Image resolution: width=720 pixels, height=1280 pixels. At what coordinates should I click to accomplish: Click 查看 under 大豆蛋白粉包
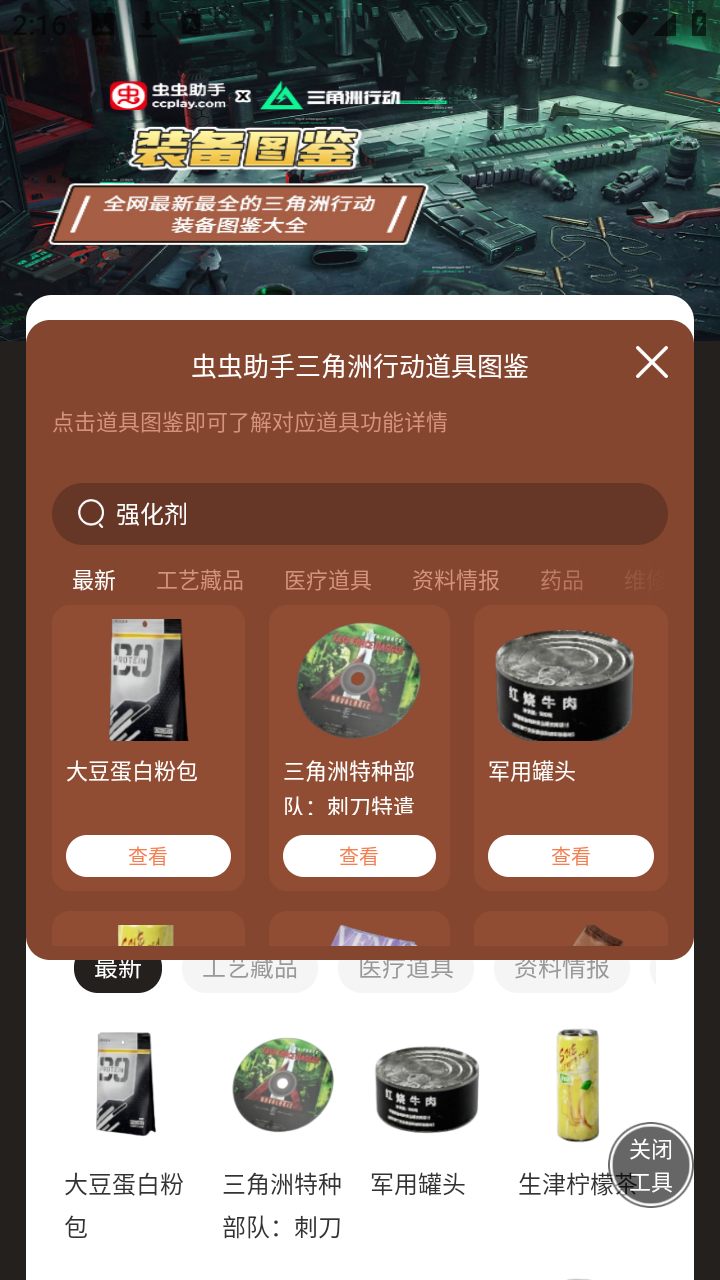tap(147, 855)
